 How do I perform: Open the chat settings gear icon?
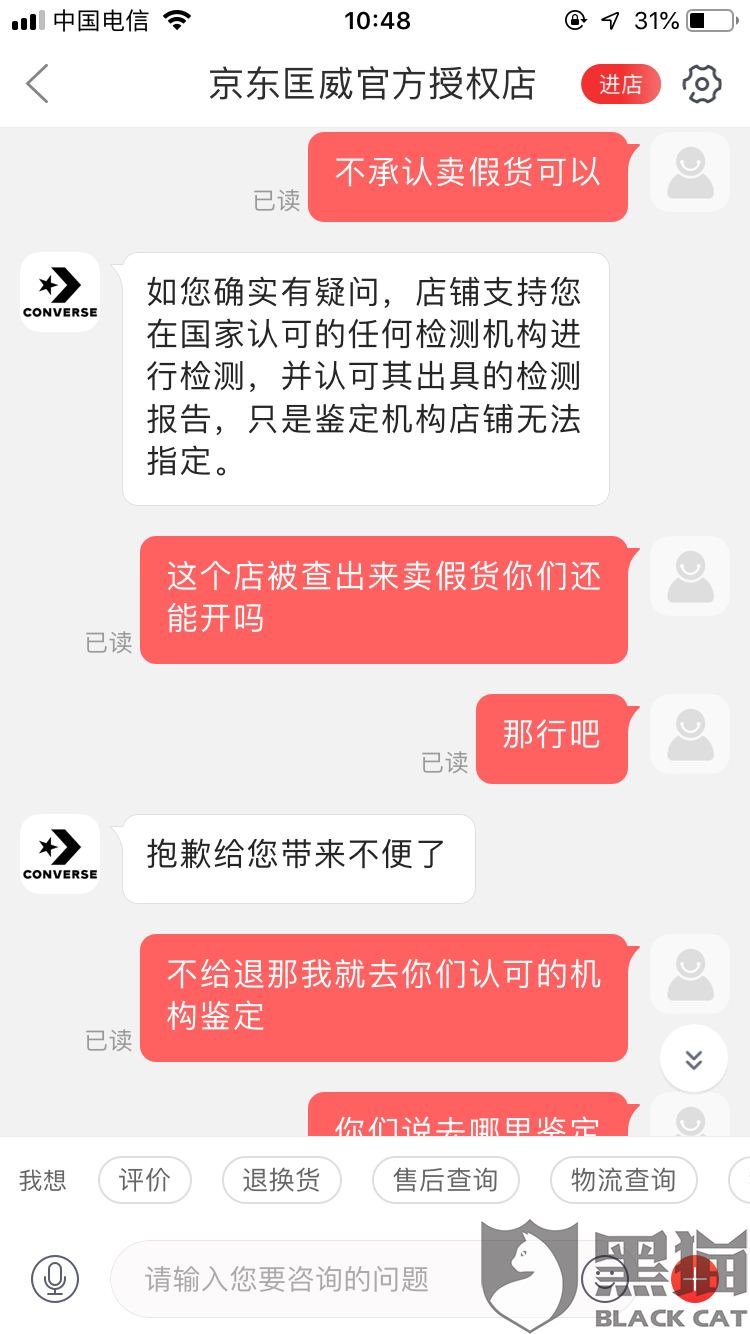click(x=702, y=85)
